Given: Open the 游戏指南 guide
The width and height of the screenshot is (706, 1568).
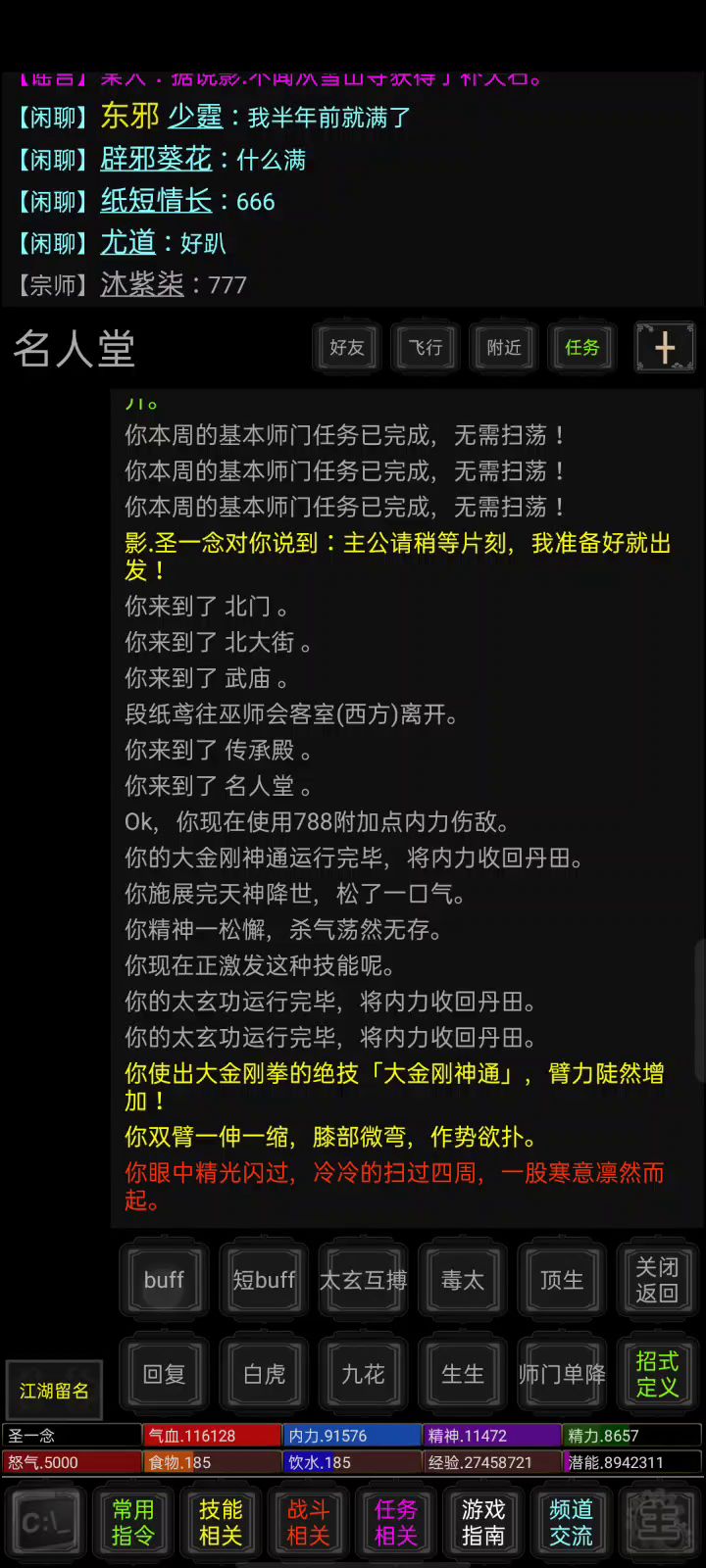Looking at the screenshot, I should (x=483, y=1523).
